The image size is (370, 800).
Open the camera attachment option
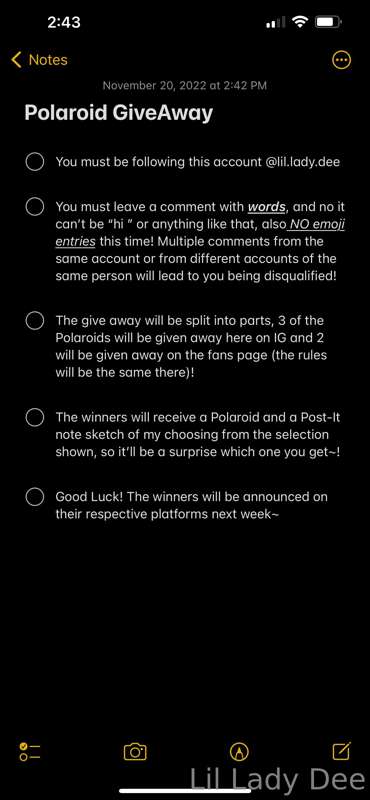[135, 752]
